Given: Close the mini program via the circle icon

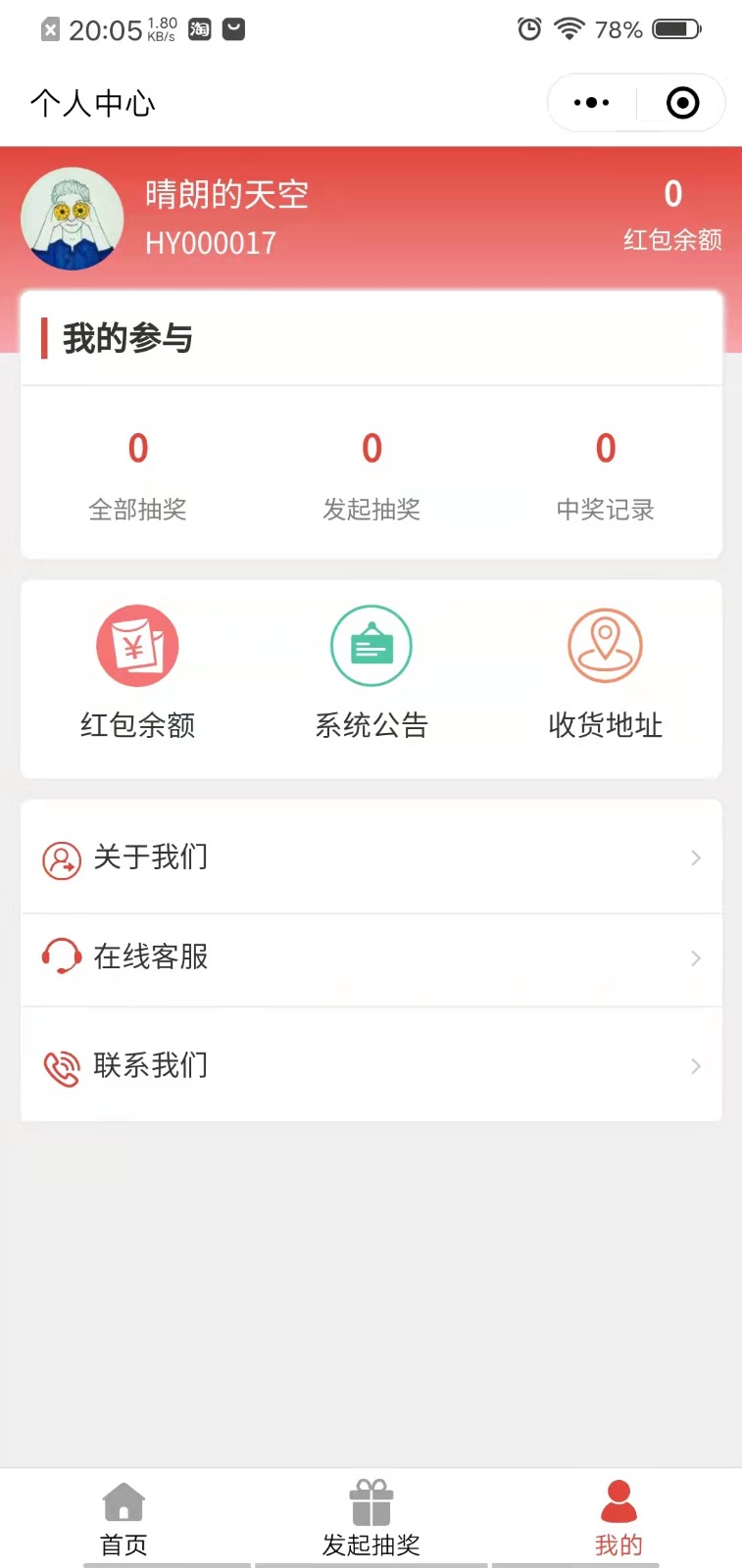Looking at the screenshot, I should (682, 103).
